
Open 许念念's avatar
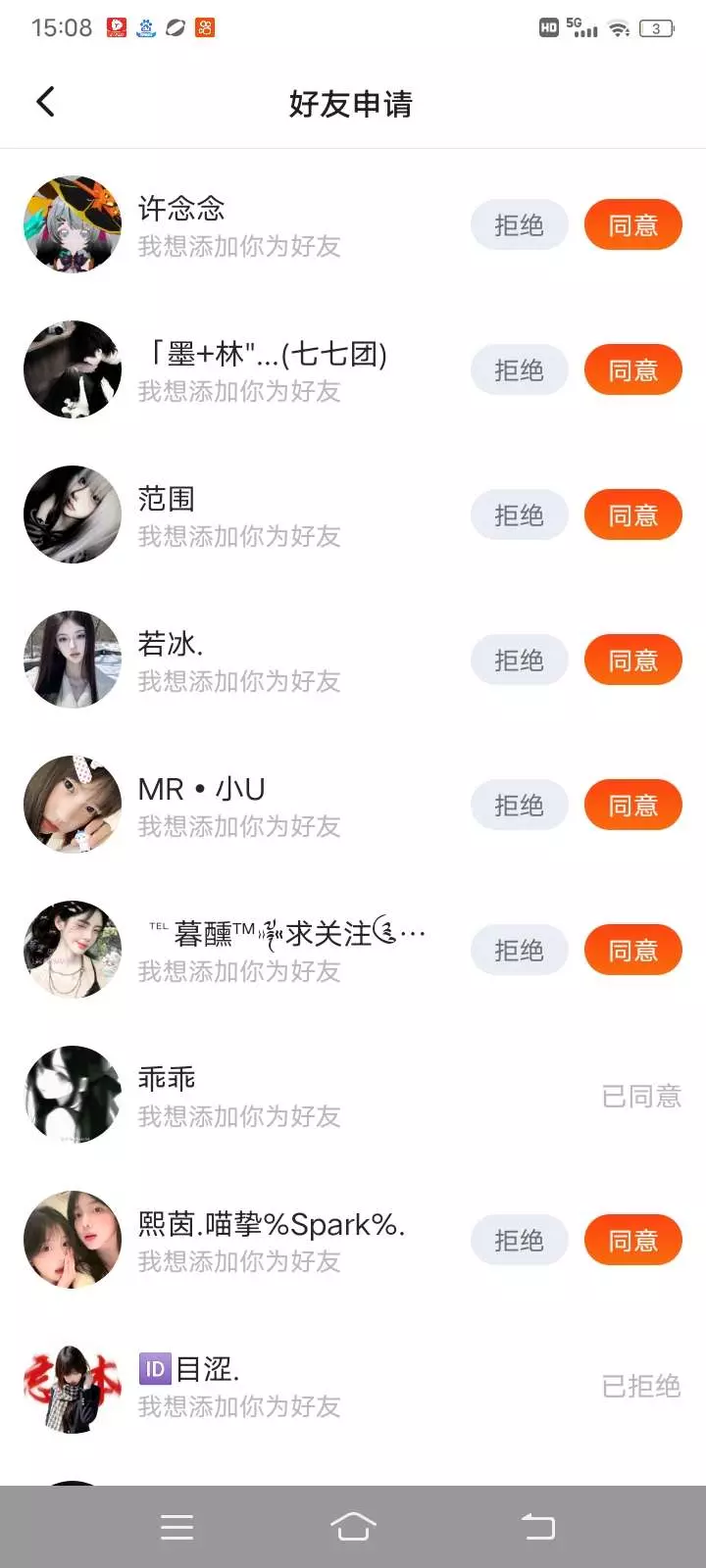click(x=73, y=224)
